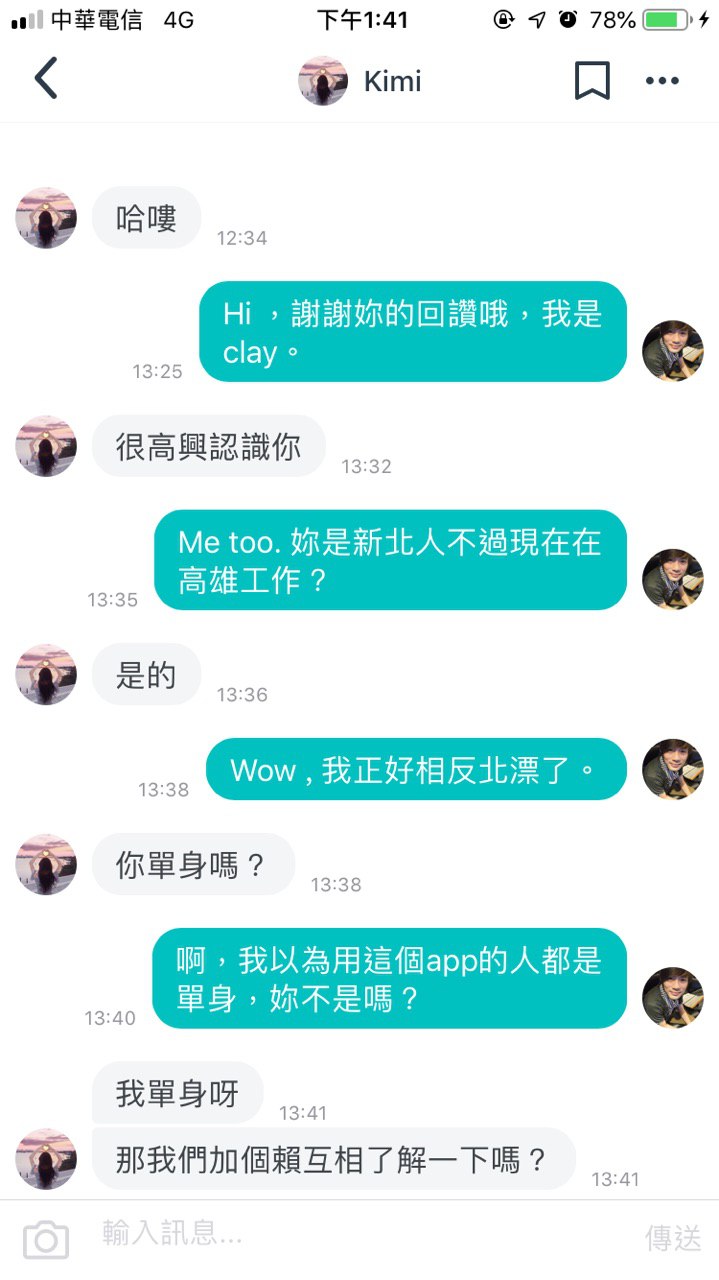719x1280 pixels.
Task: View Kimi's avatar beside the 哈嘍 message
Action: 46,217
